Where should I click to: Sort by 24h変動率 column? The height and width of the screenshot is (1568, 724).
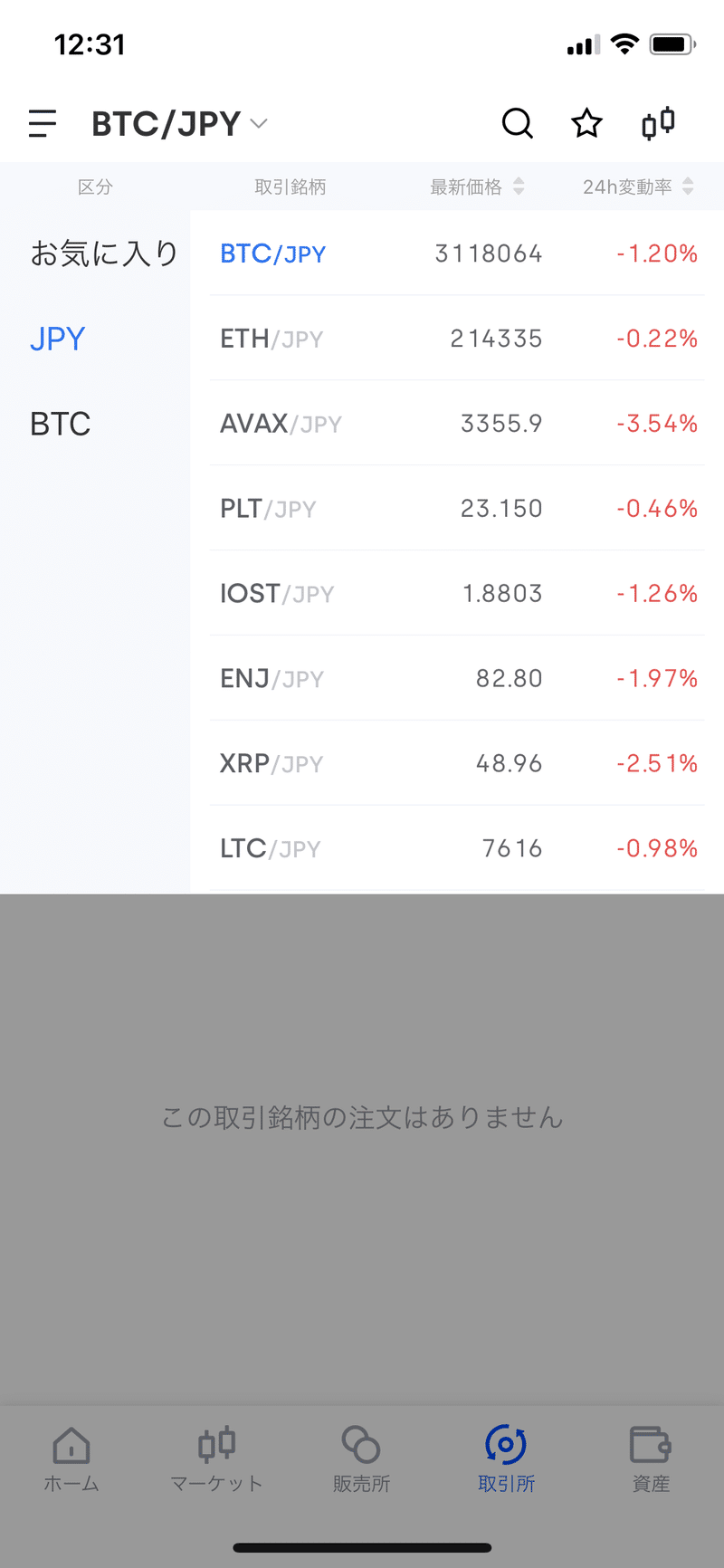[x=638, y=186]
